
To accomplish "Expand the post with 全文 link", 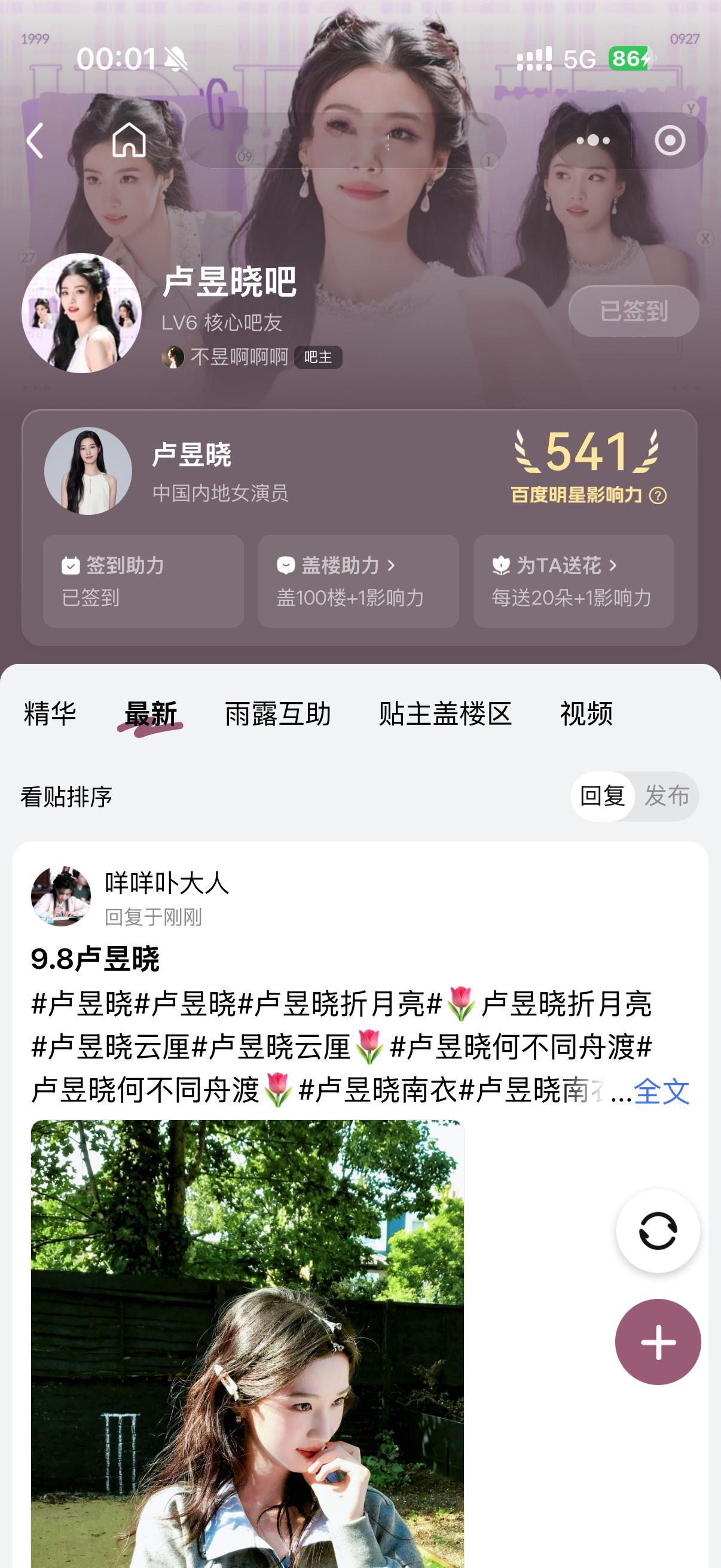I will click(x=661, y=1091).
